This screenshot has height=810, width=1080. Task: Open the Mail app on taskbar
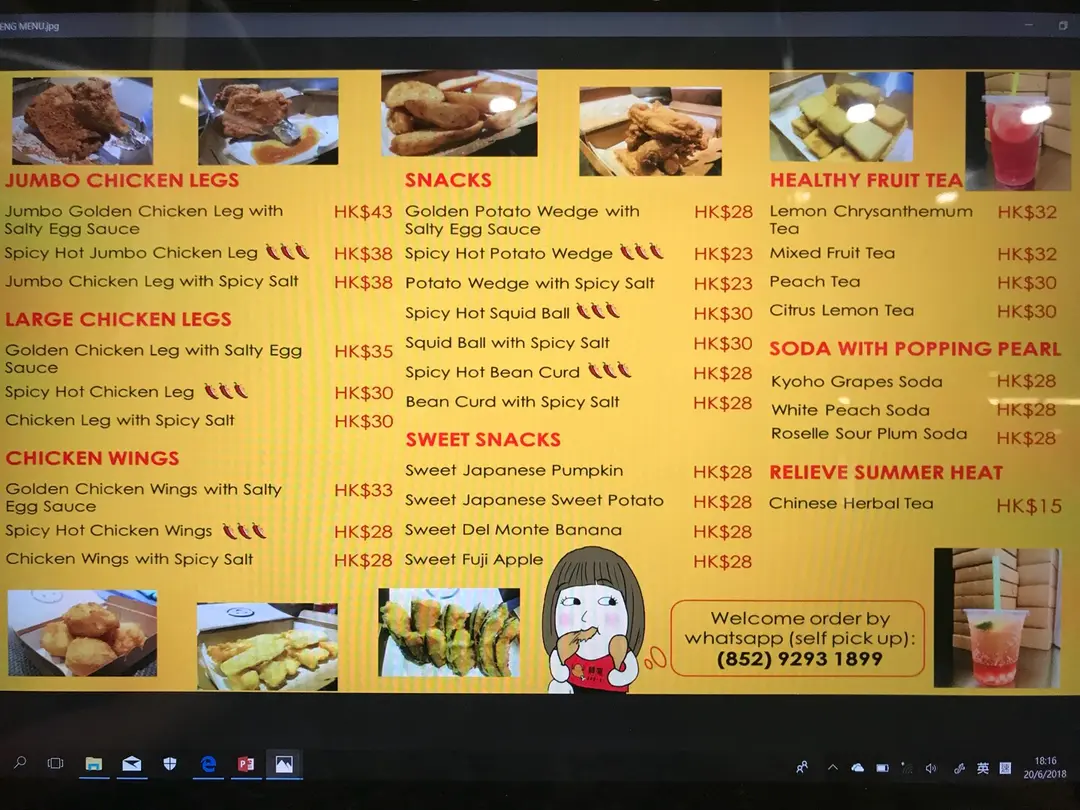tap(131, 764)
